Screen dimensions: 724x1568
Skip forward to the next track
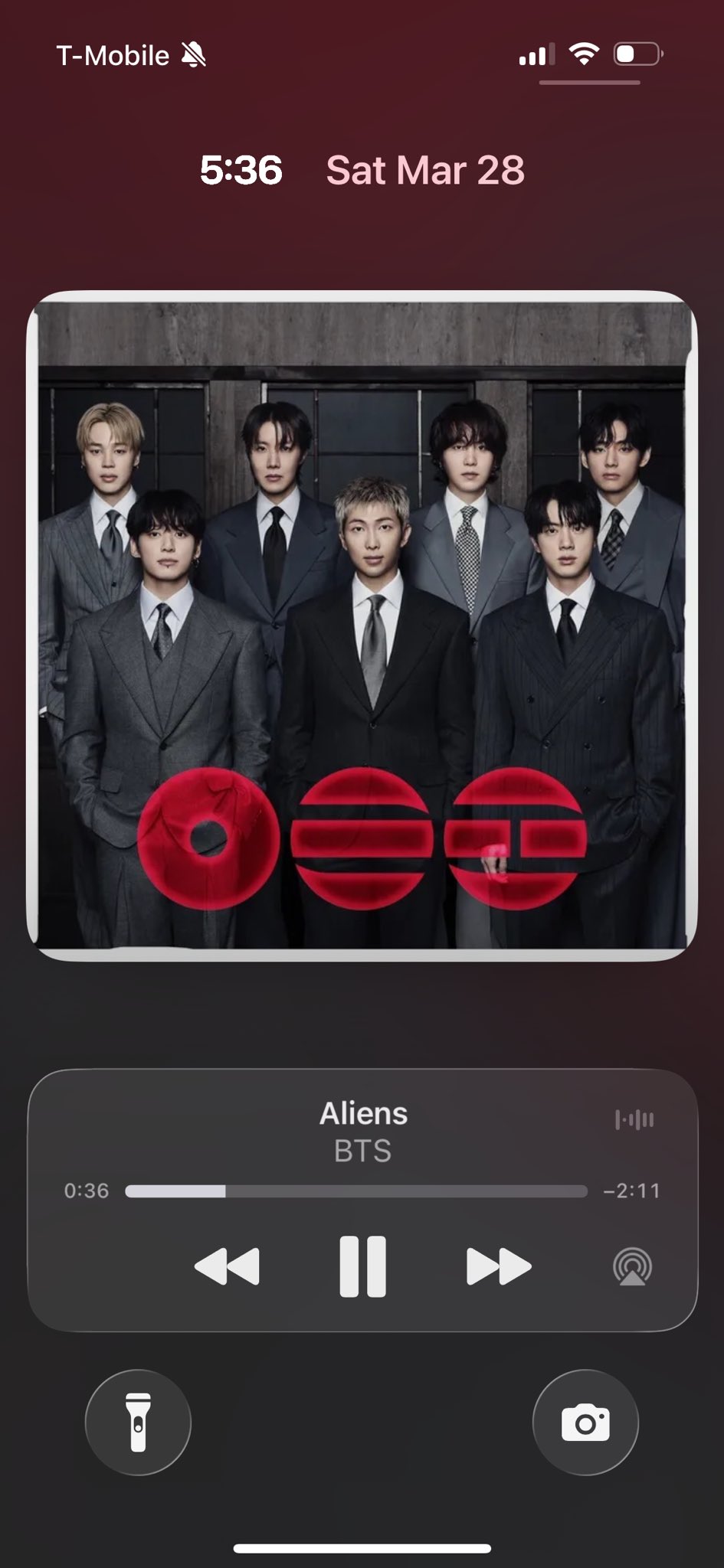pos(498,1266)
